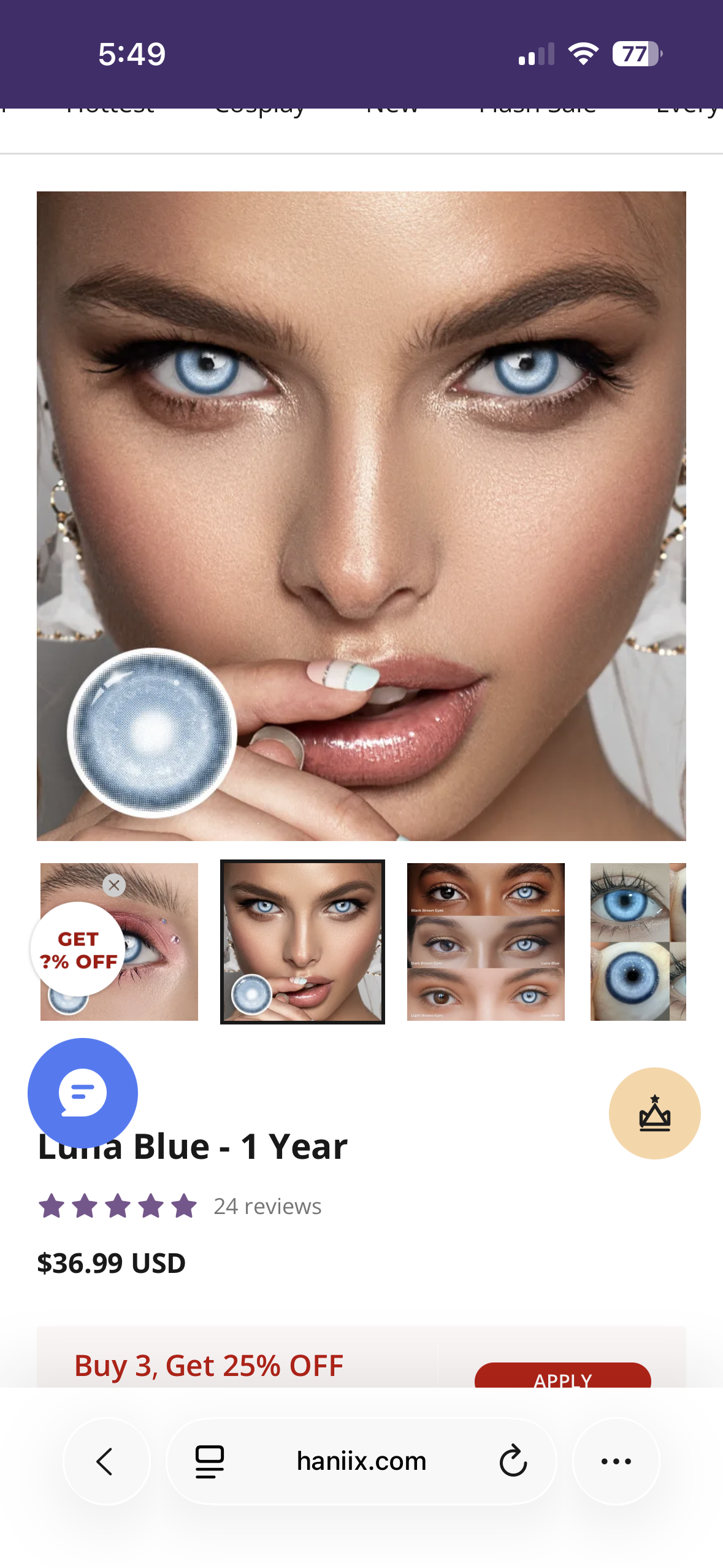Image resolution: width=723 pixels, height=1568 pixels.
Task: Reload the current page
Action: [513, 1461]
